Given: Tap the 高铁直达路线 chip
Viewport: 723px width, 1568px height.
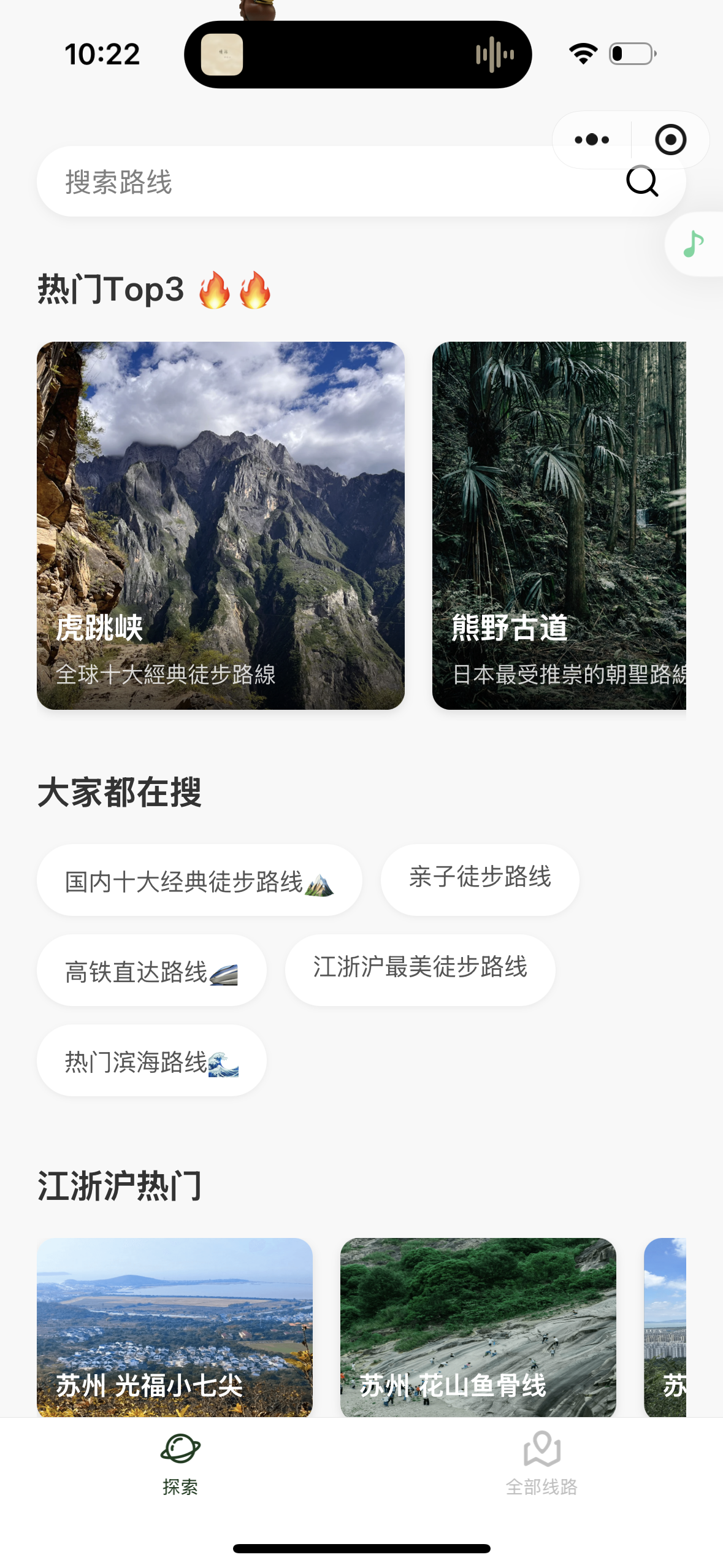Looking at the screenshot, I should 151,970.
